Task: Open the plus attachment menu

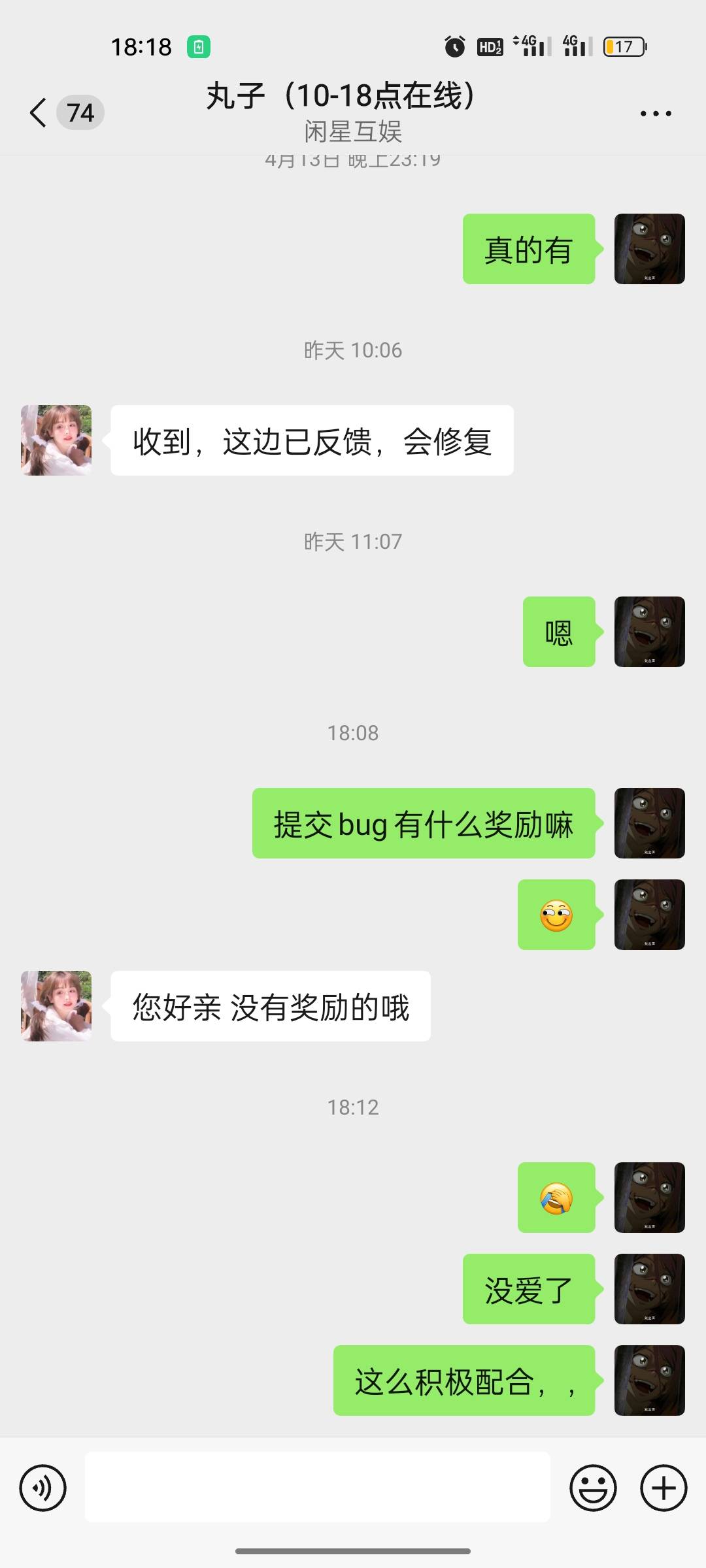Action: point(663,1488)
